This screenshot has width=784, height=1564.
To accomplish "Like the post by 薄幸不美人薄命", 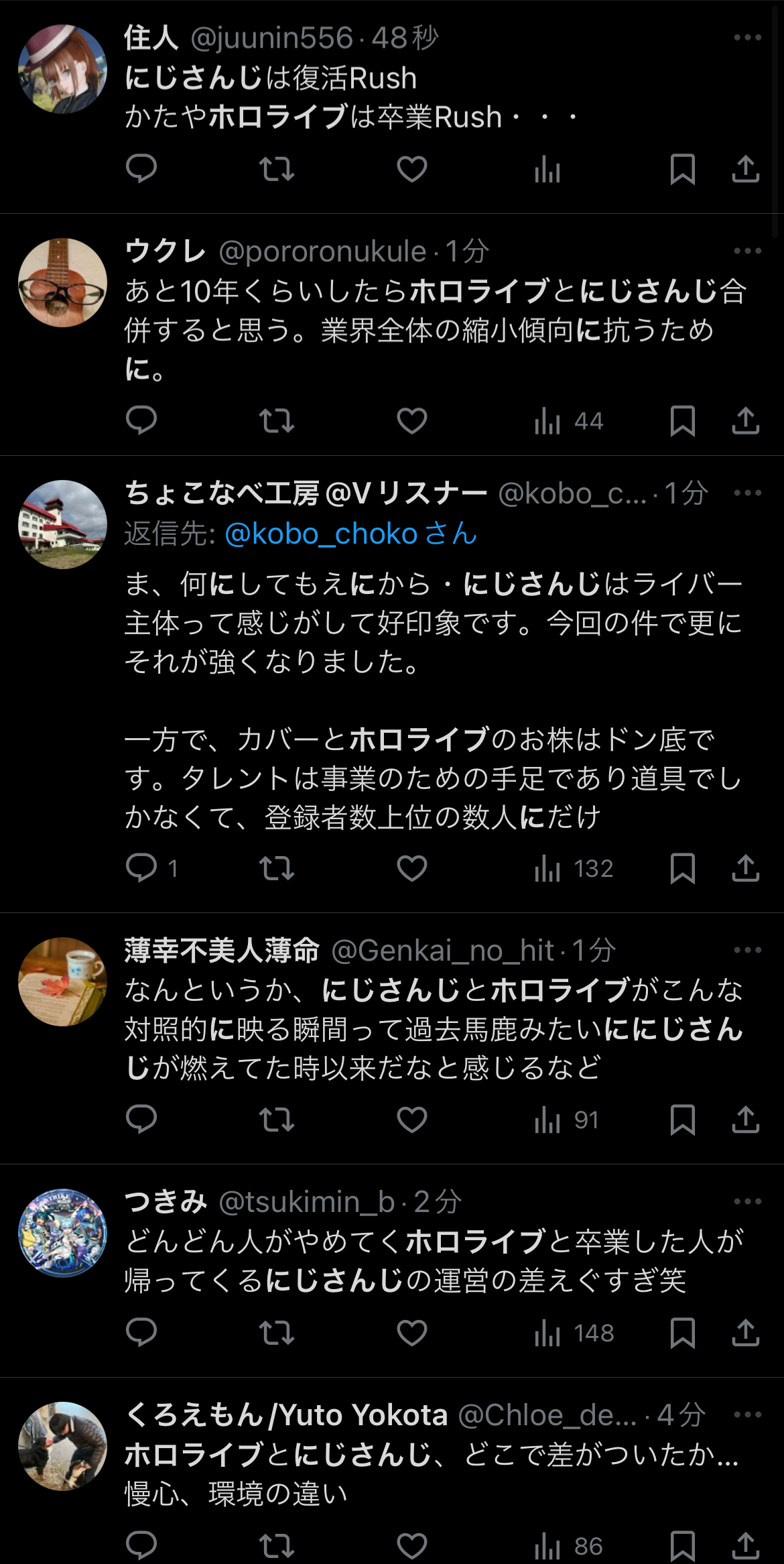I will pyautogui.click(x=412, y=1120).
